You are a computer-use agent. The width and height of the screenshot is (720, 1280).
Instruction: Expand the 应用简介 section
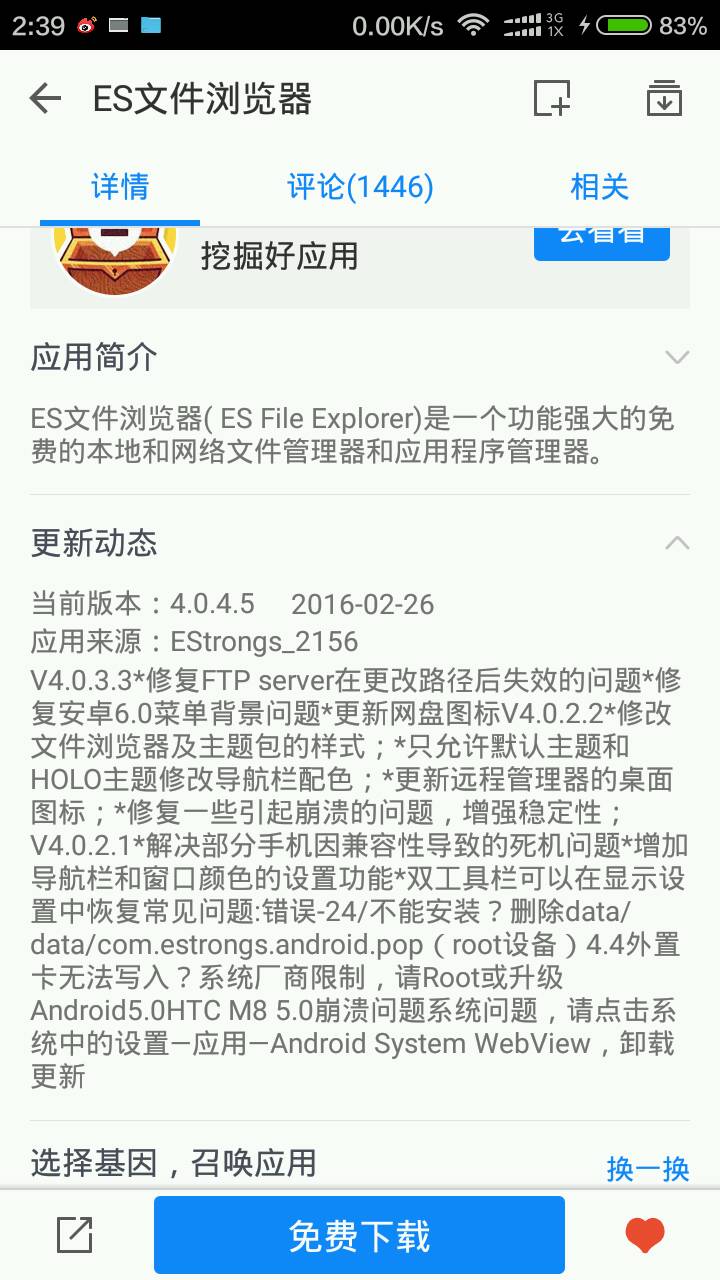677,357
